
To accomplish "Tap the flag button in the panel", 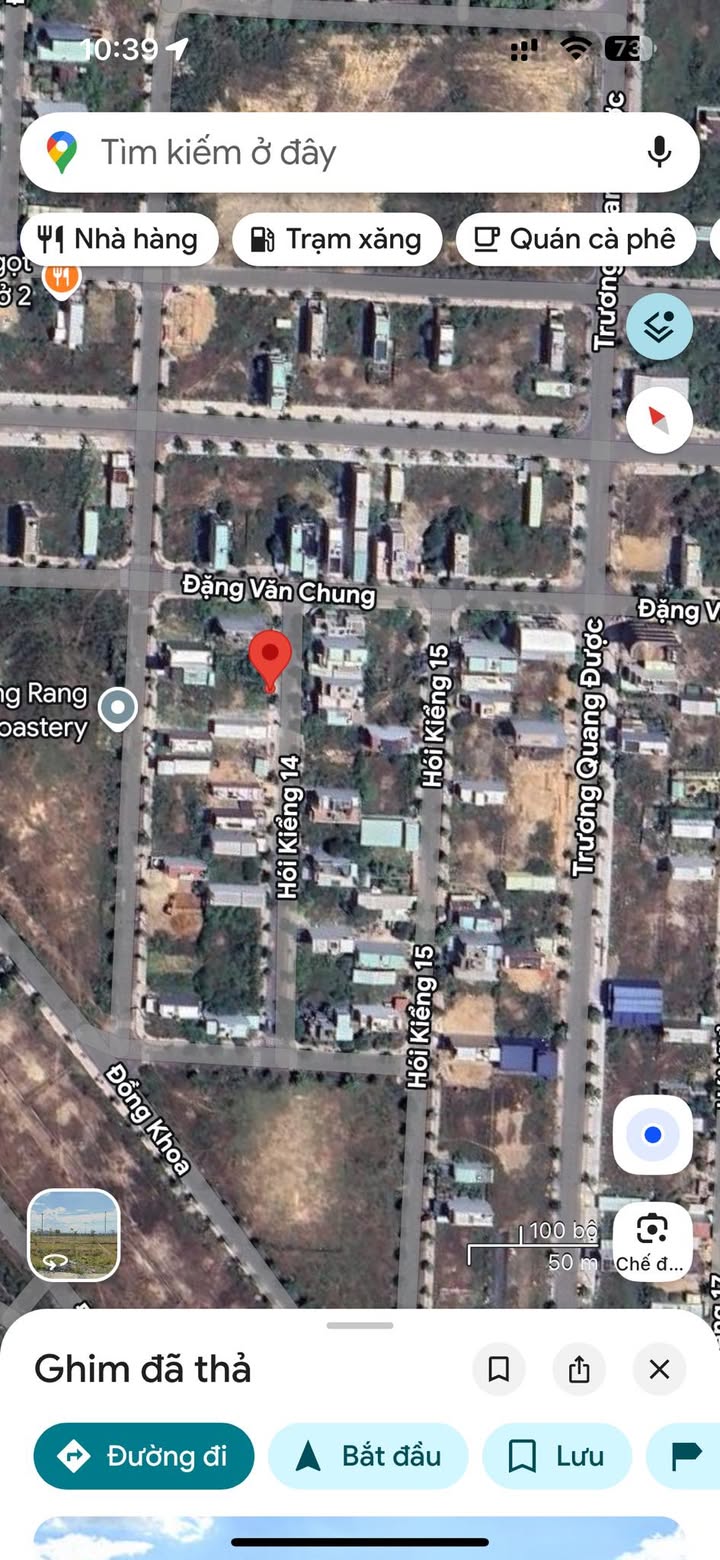I will (x=684, y=1456).
